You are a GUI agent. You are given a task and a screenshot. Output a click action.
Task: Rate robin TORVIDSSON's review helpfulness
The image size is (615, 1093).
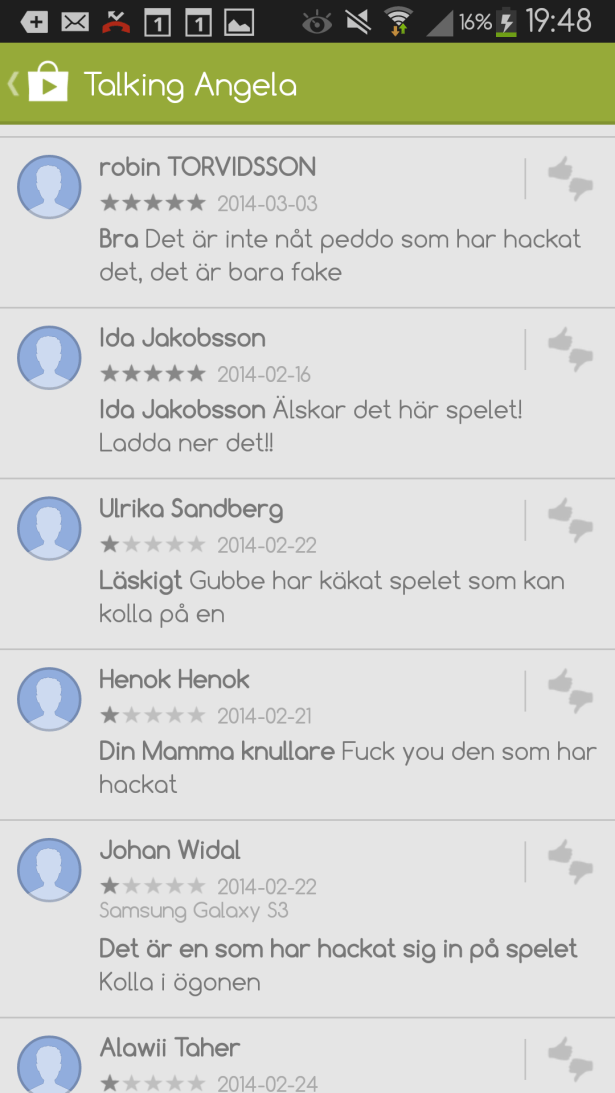coord(570,179)
